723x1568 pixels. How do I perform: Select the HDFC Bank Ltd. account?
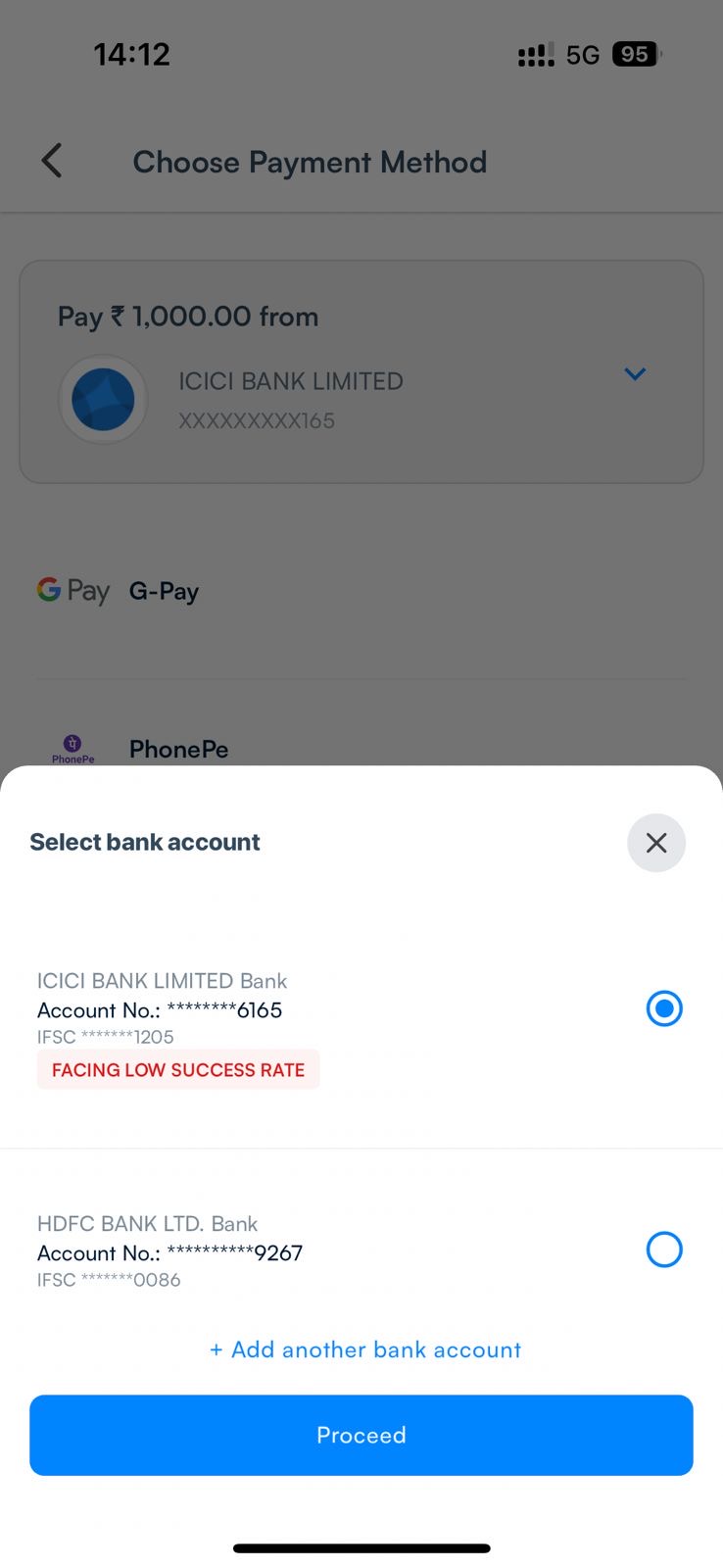[x=663, y=1249]
